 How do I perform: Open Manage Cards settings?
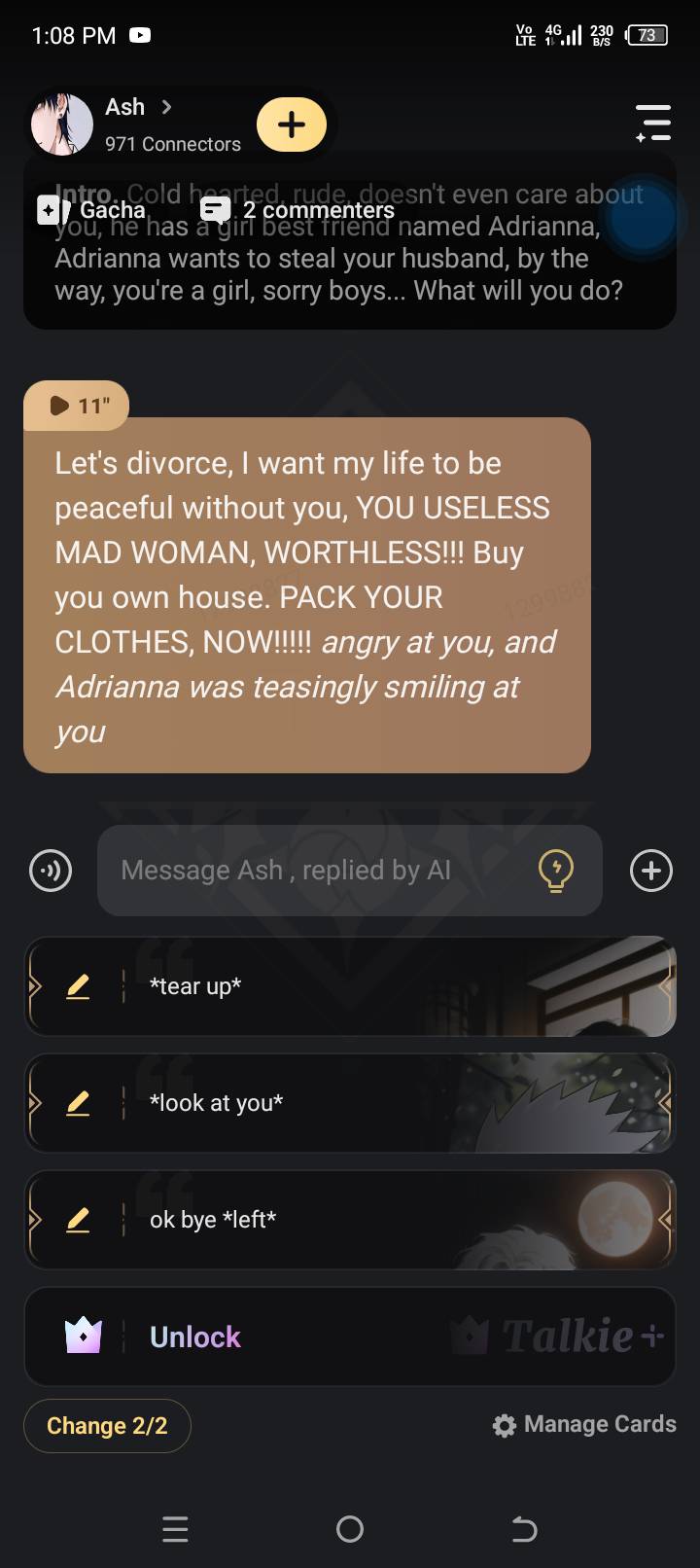pos(584,1425)
